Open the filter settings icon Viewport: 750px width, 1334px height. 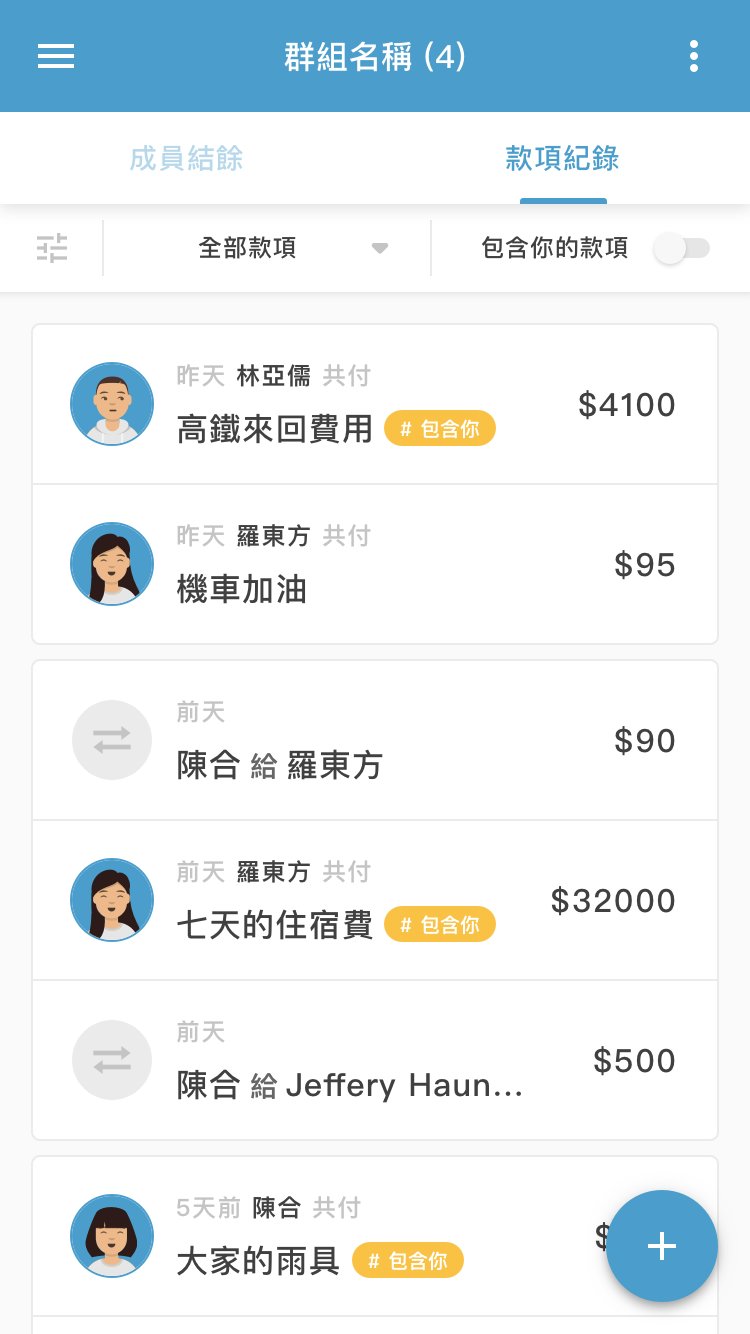(x=50, y=247)
